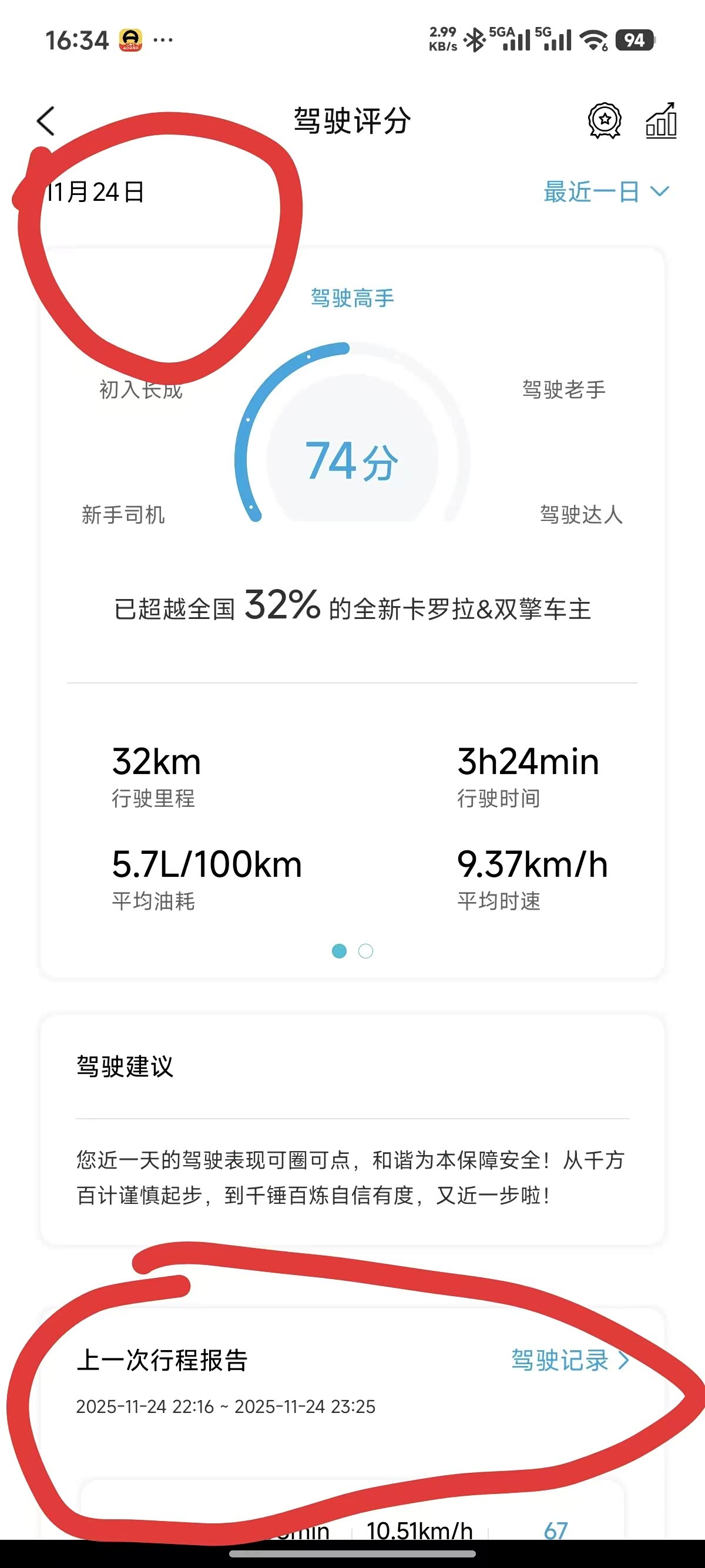Open the 驾驶记录 link

570,1361
